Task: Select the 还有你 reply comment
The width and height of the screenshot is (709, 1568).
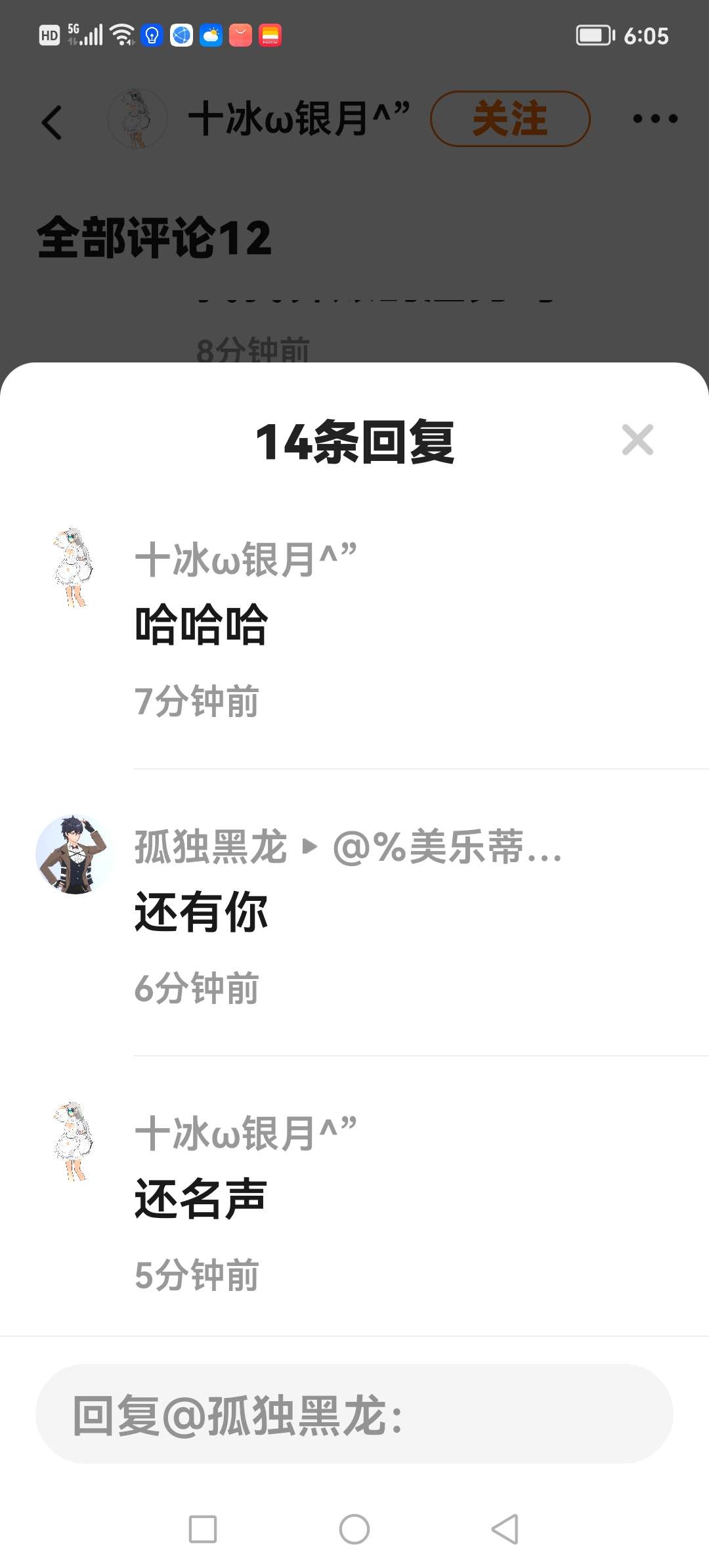Action: pos(201,912)
